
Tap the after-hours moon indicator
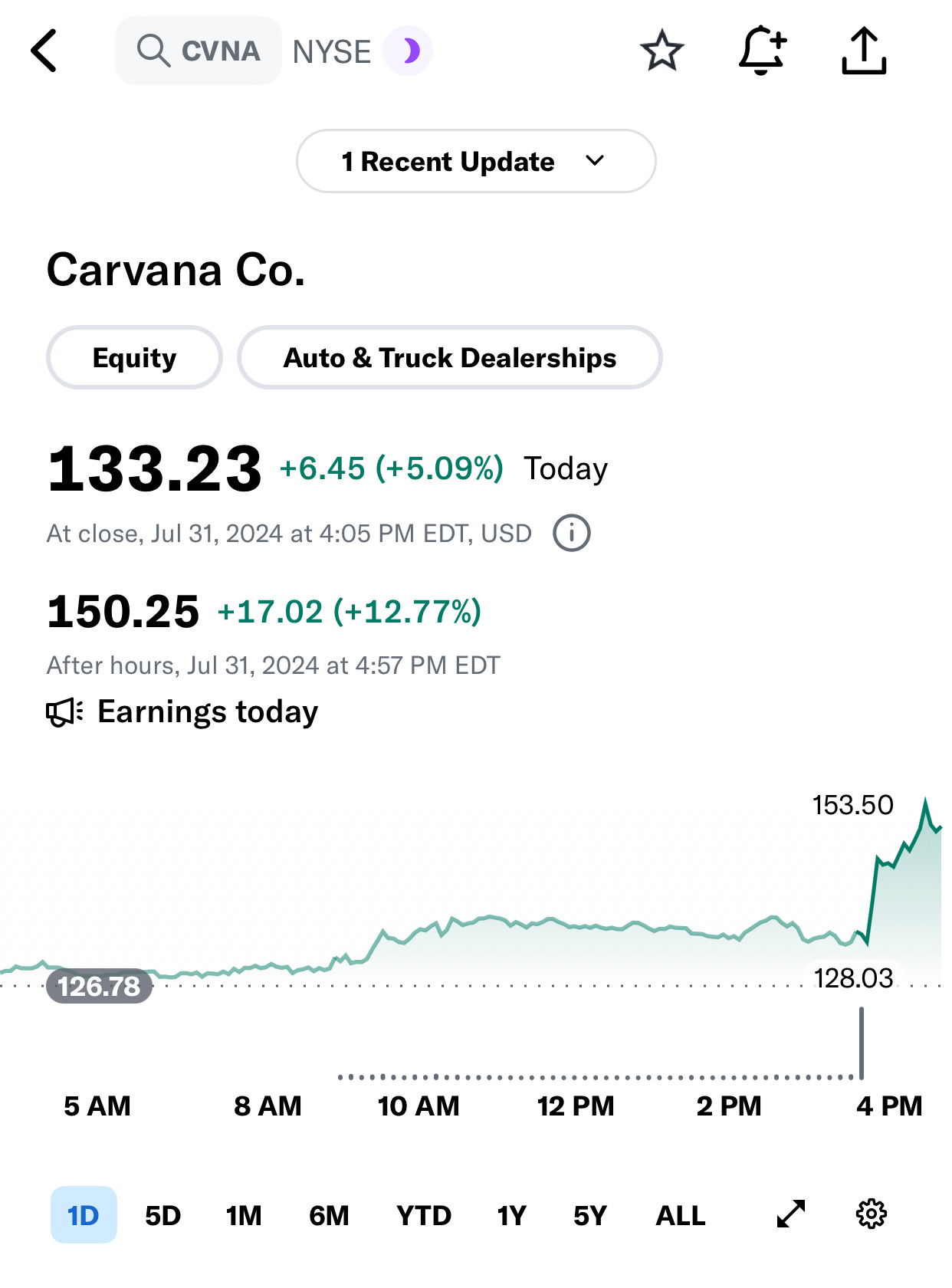coord(409,51)
